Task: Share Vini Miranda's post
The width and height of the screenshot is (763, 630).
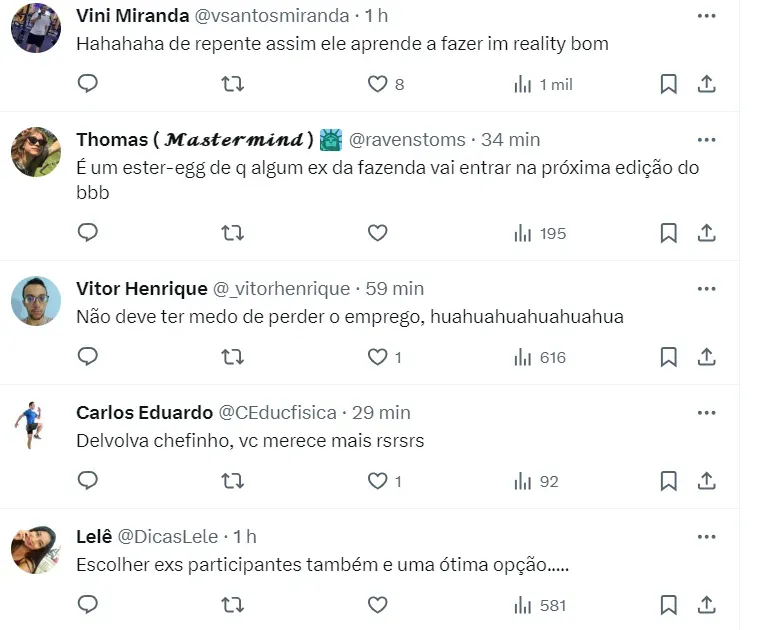Action: click(706, 84)
